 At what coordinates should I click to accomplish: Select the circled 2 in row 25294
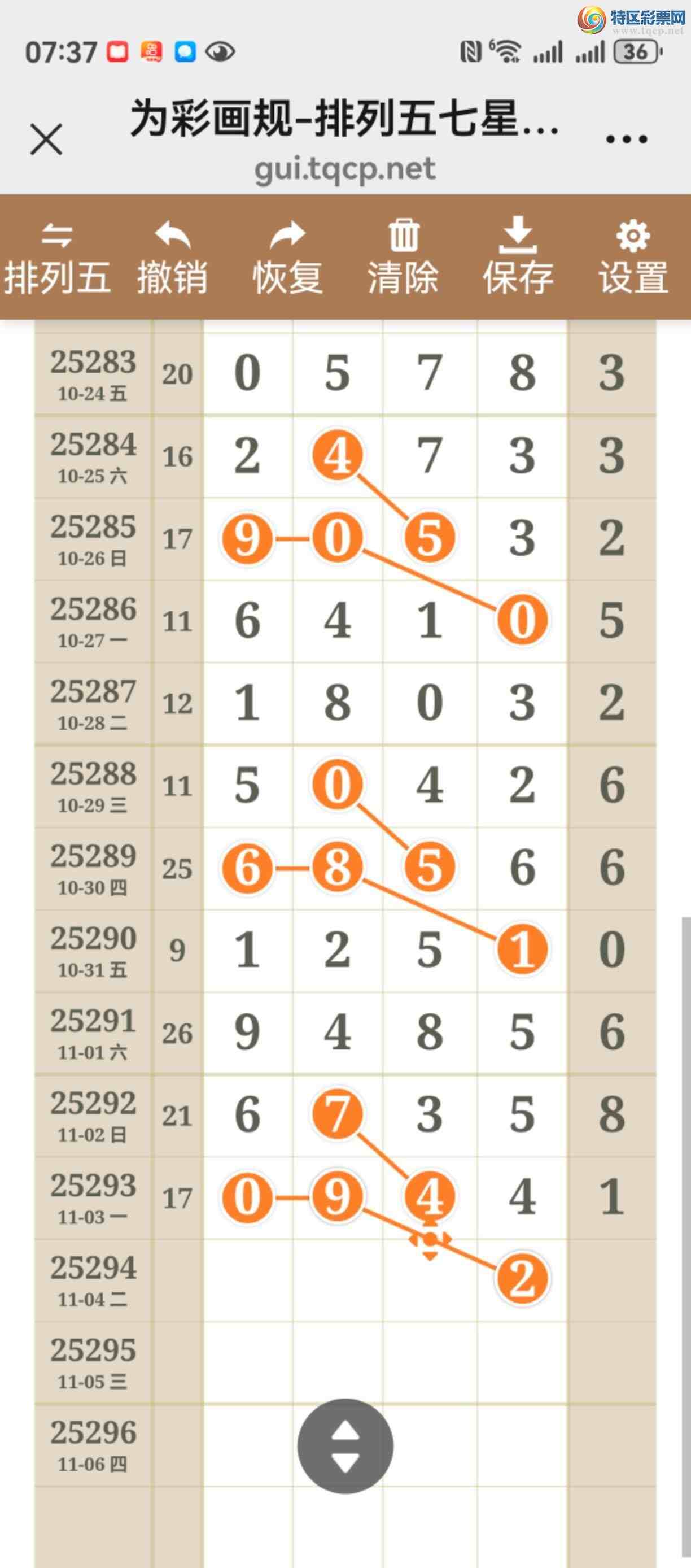tap(522, 1279)
